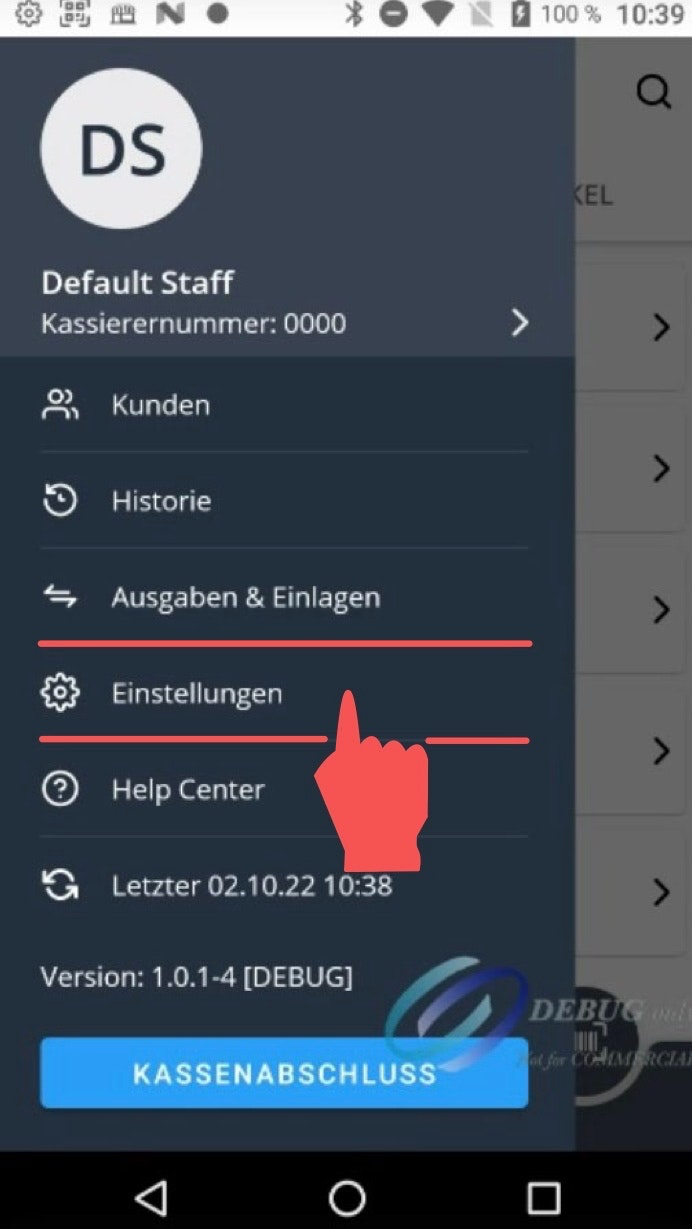Screen dimensions: 692x1229
Task: Go to Ausgaben & Einlagen
Action: [245, 597]
